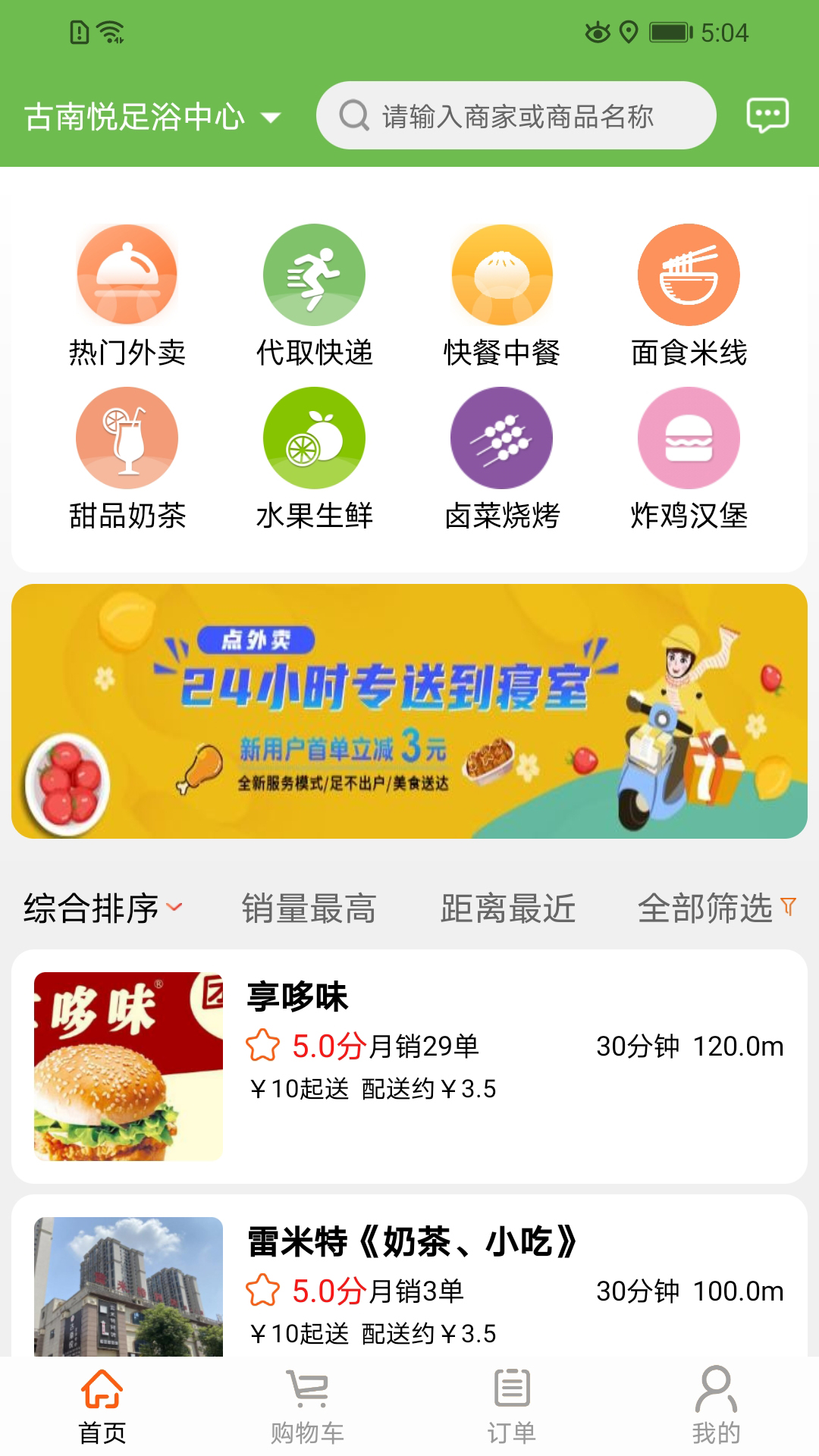Tap the 快餐中餐 steamed bun icon
The height and width of the screenshot is (1456, 819).
[501, 275]
